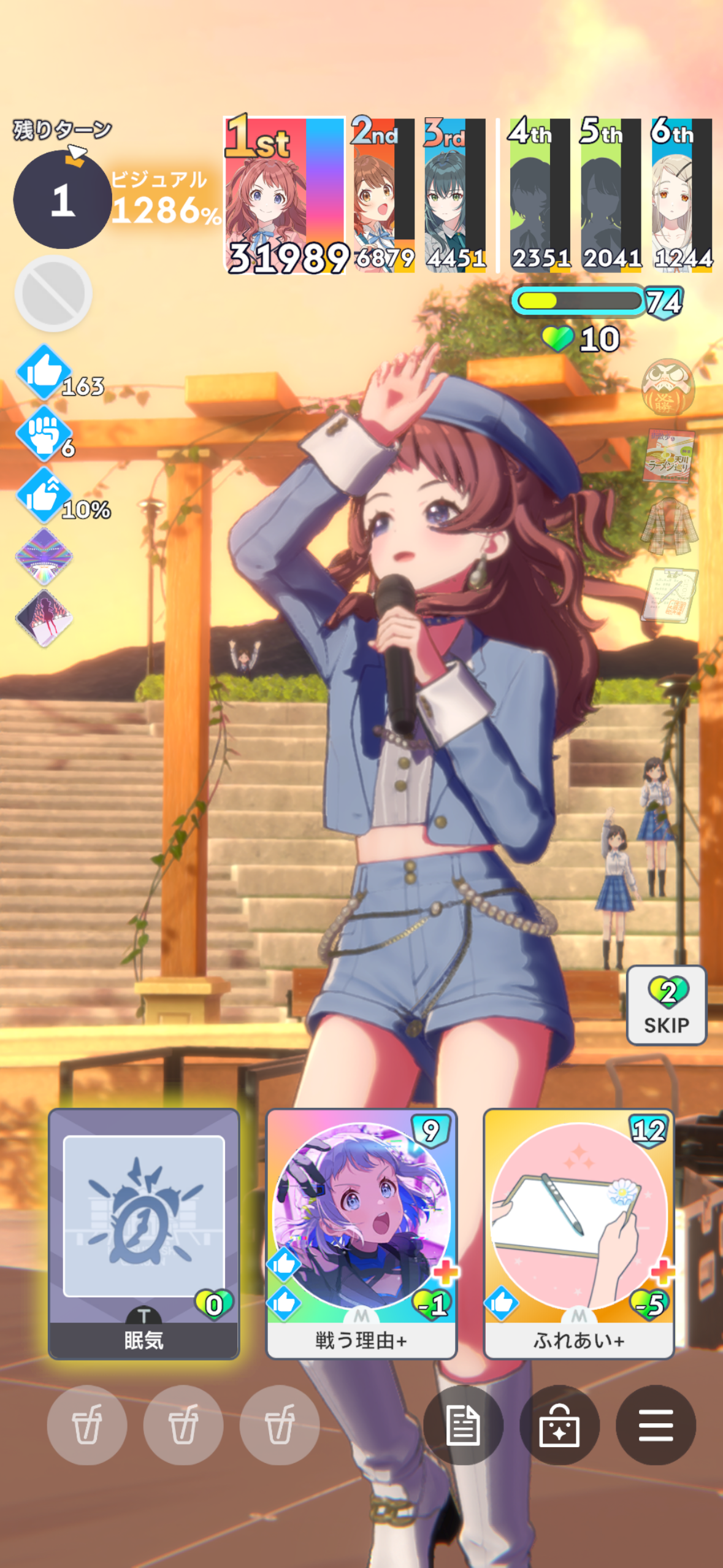The image size is (723, 1568).
Task: Open the document log icon
Action: pyautogui.click(x=463, y=1424)
